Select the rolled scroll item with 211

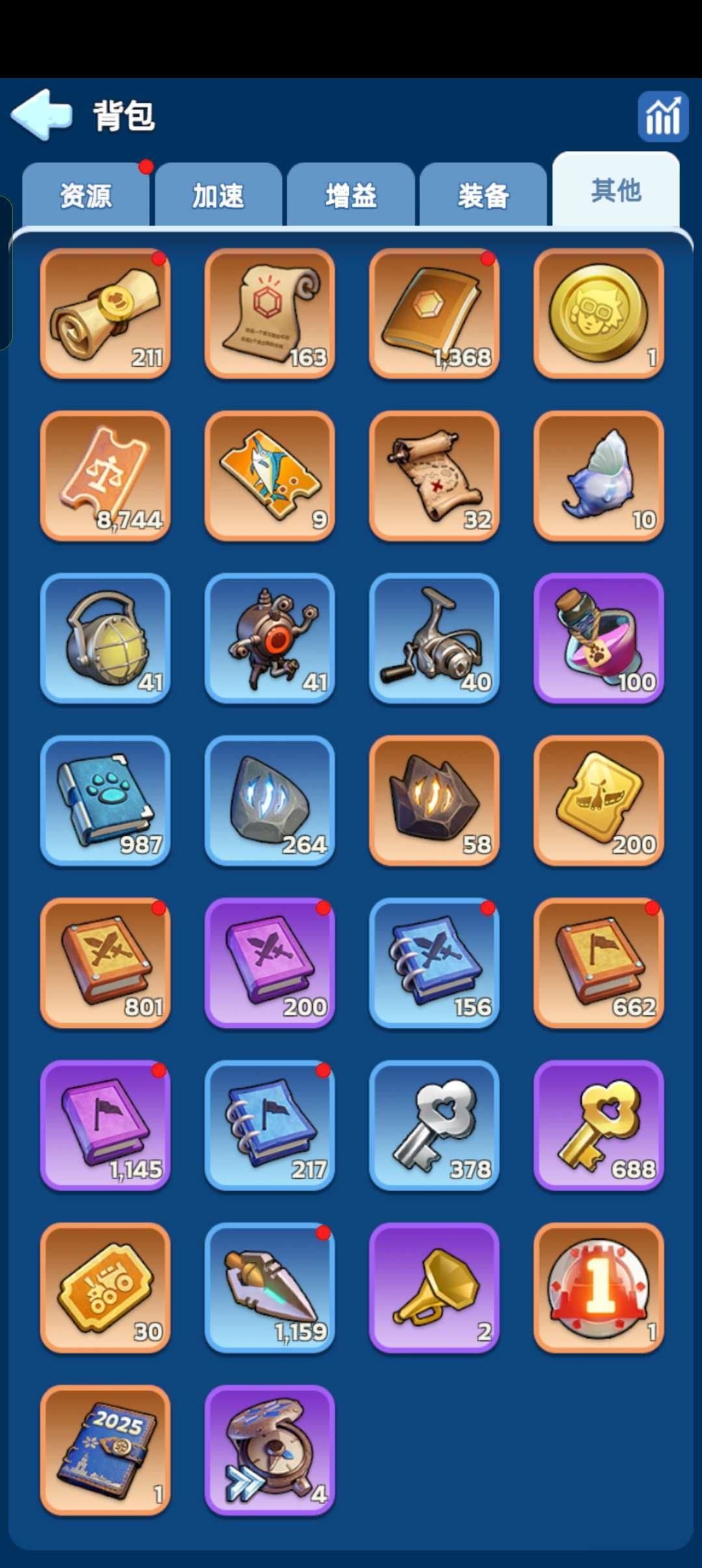click(x=105, y=313)
